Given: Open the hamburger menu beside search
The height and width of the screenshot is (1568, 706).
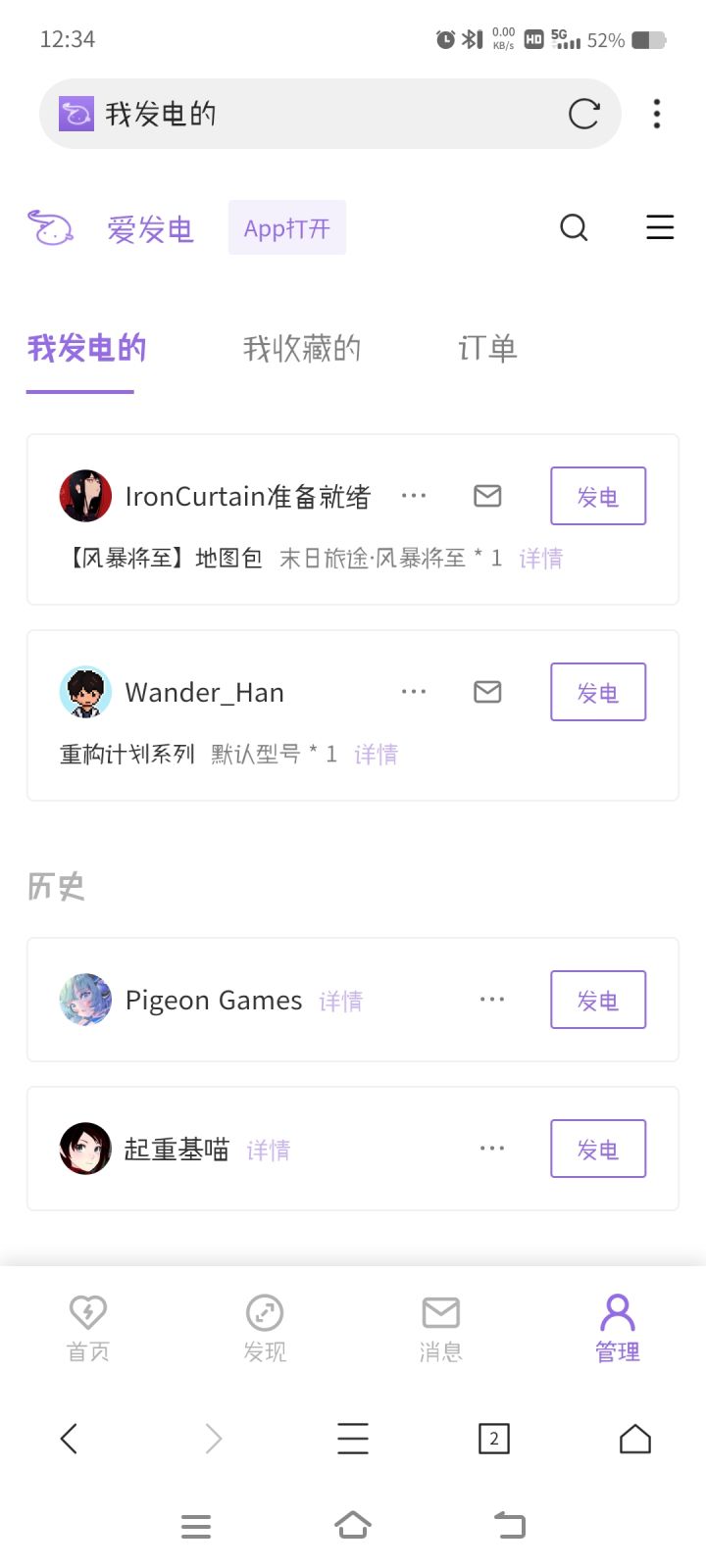Looking at the screenshot, I should (x=660, y=227).
